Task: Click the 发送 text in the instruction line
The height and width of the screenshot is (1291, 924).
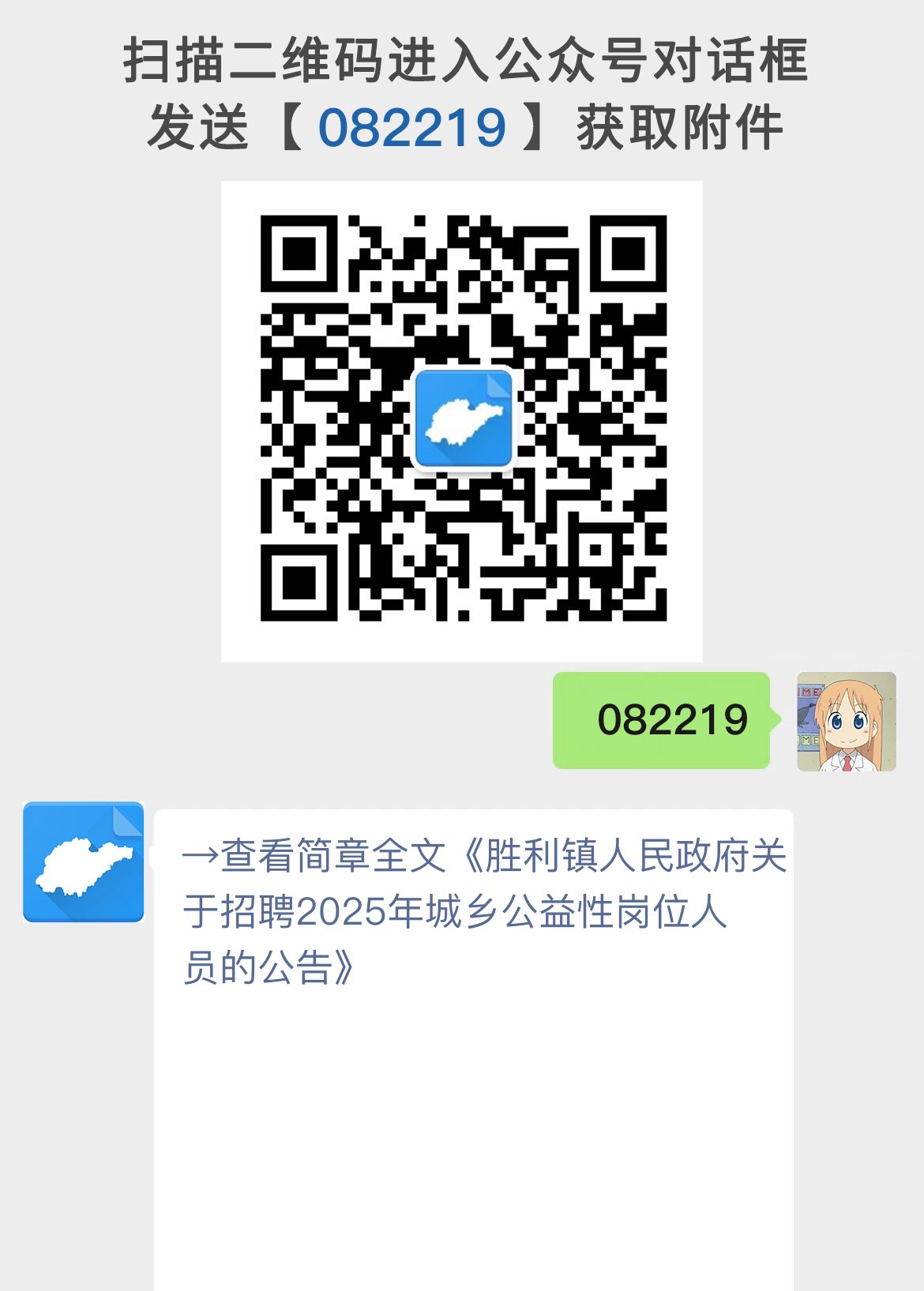Action: click(x=197, y=126)
